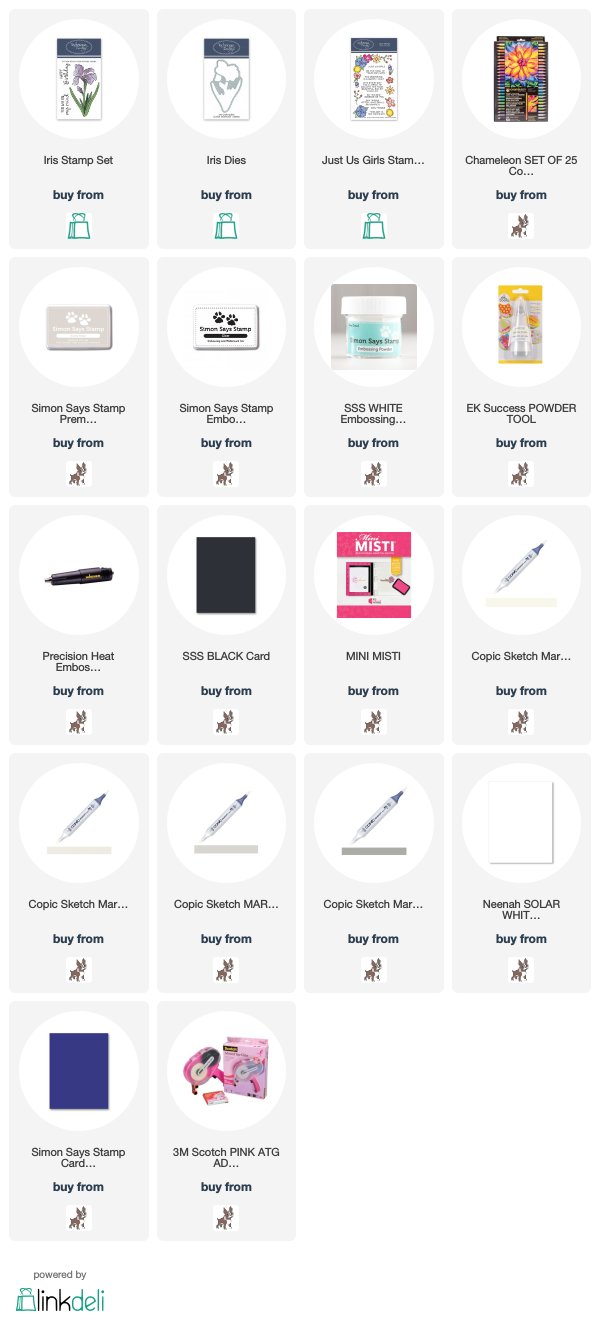The image size is (600, 1321).
Task: Open the linkdeli logo link
Action: tap(60, 1298)
